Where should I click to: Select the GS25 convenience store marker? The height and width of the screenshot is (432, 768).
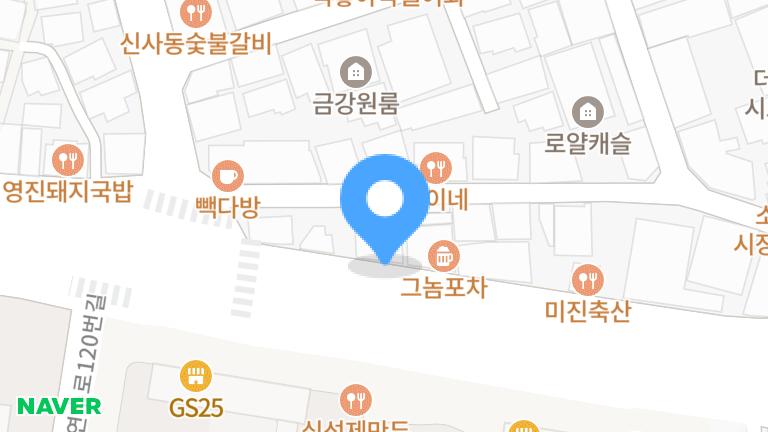click(x=196, y=376)
